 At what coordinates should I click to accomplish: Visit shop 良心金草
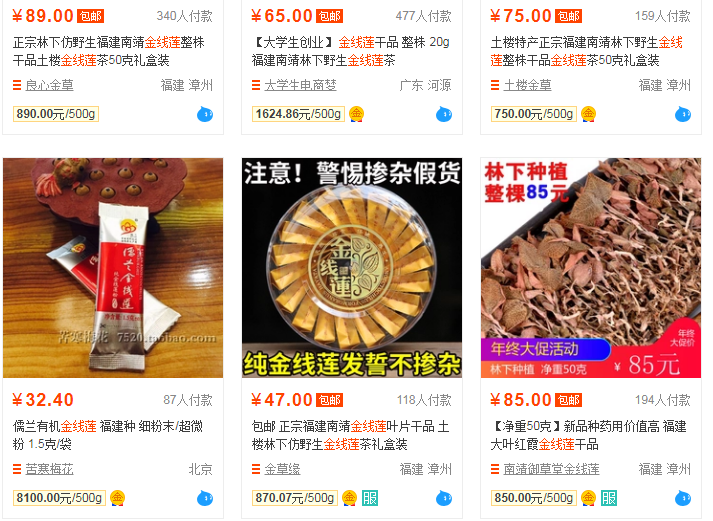tap(49, 85)
